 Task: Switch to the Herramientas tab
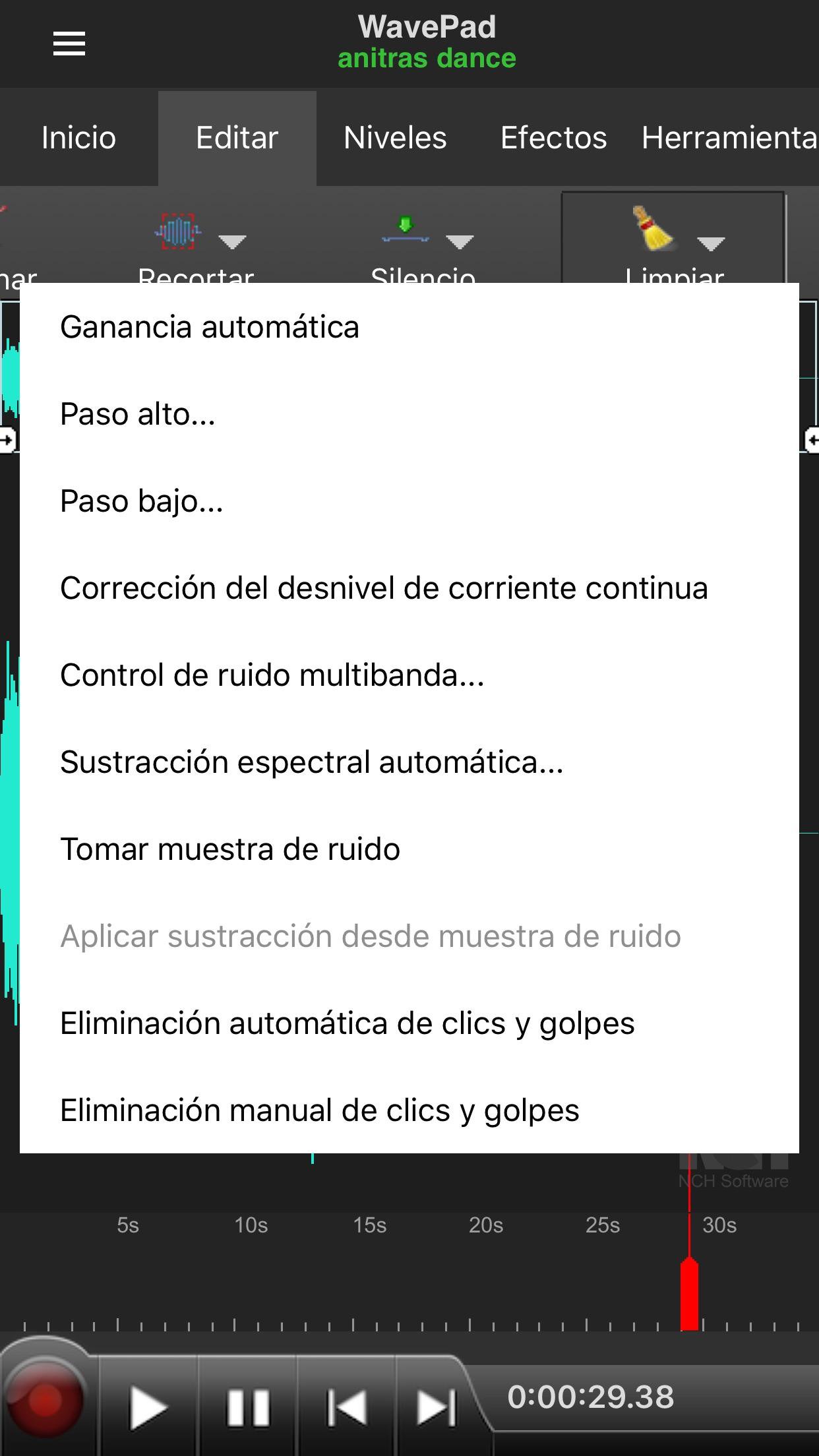click(x=729, y=138)
